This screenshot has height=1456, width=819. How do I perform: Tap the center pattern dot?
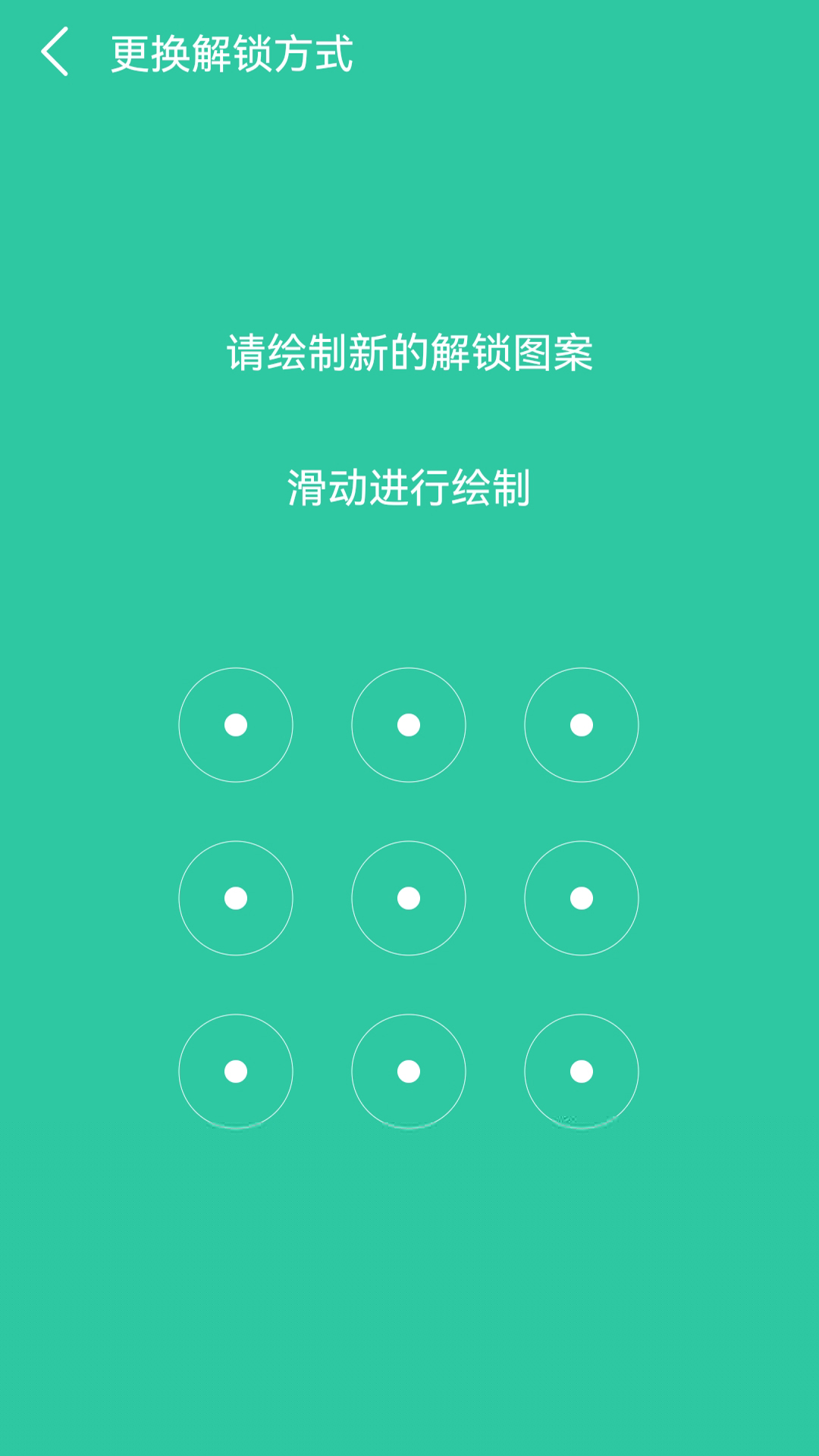(x=409, y=898)
